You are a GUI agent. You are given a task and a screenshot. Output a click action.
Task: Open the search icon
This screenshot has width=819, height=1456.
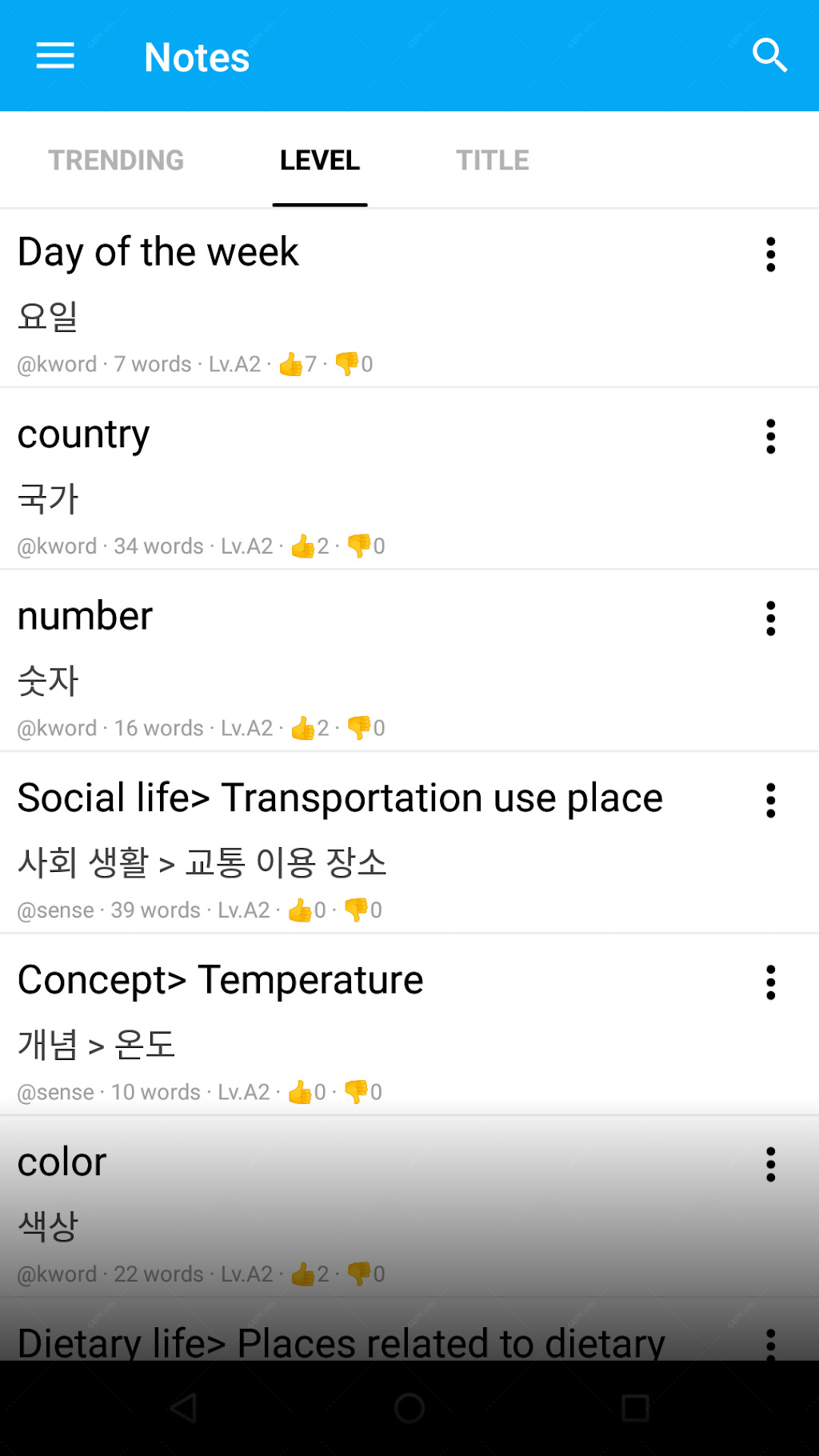pos(770,56)
